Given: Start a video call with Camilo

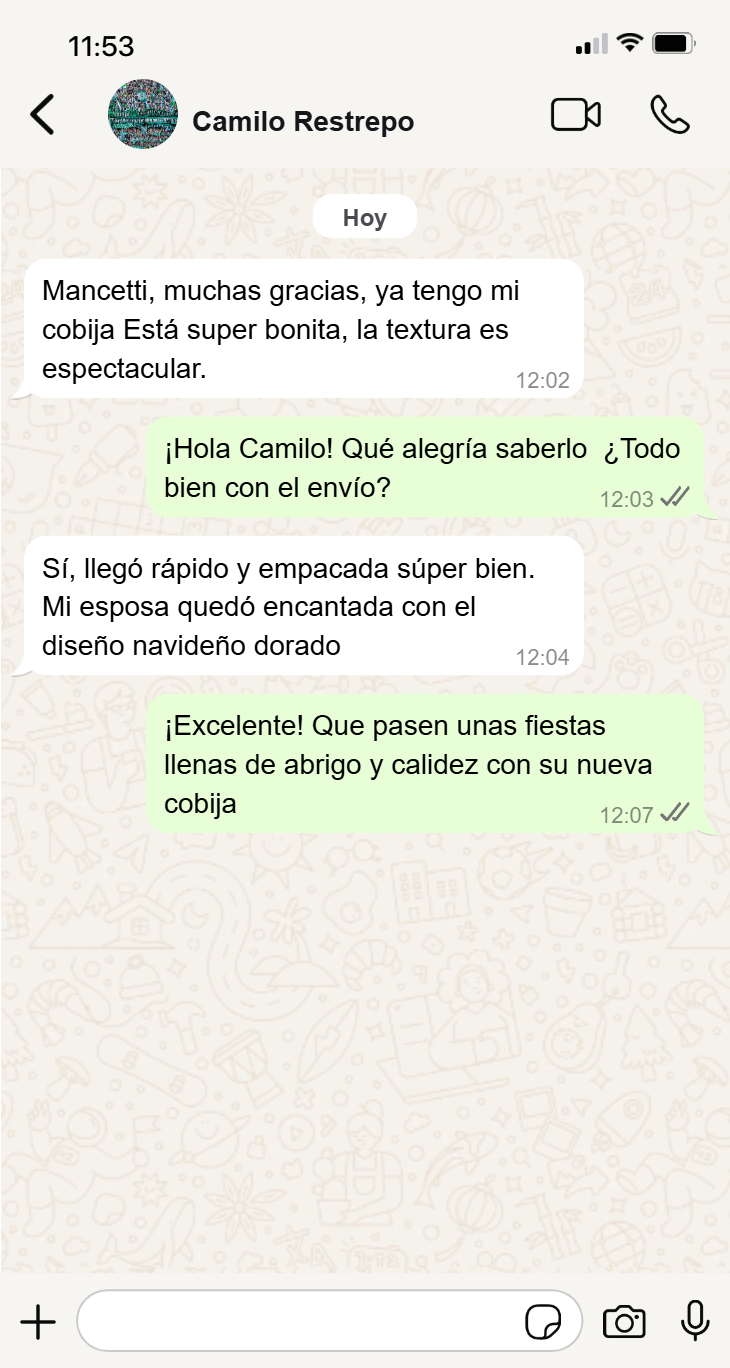Looking at the screenshot, I should pos(576,115).
